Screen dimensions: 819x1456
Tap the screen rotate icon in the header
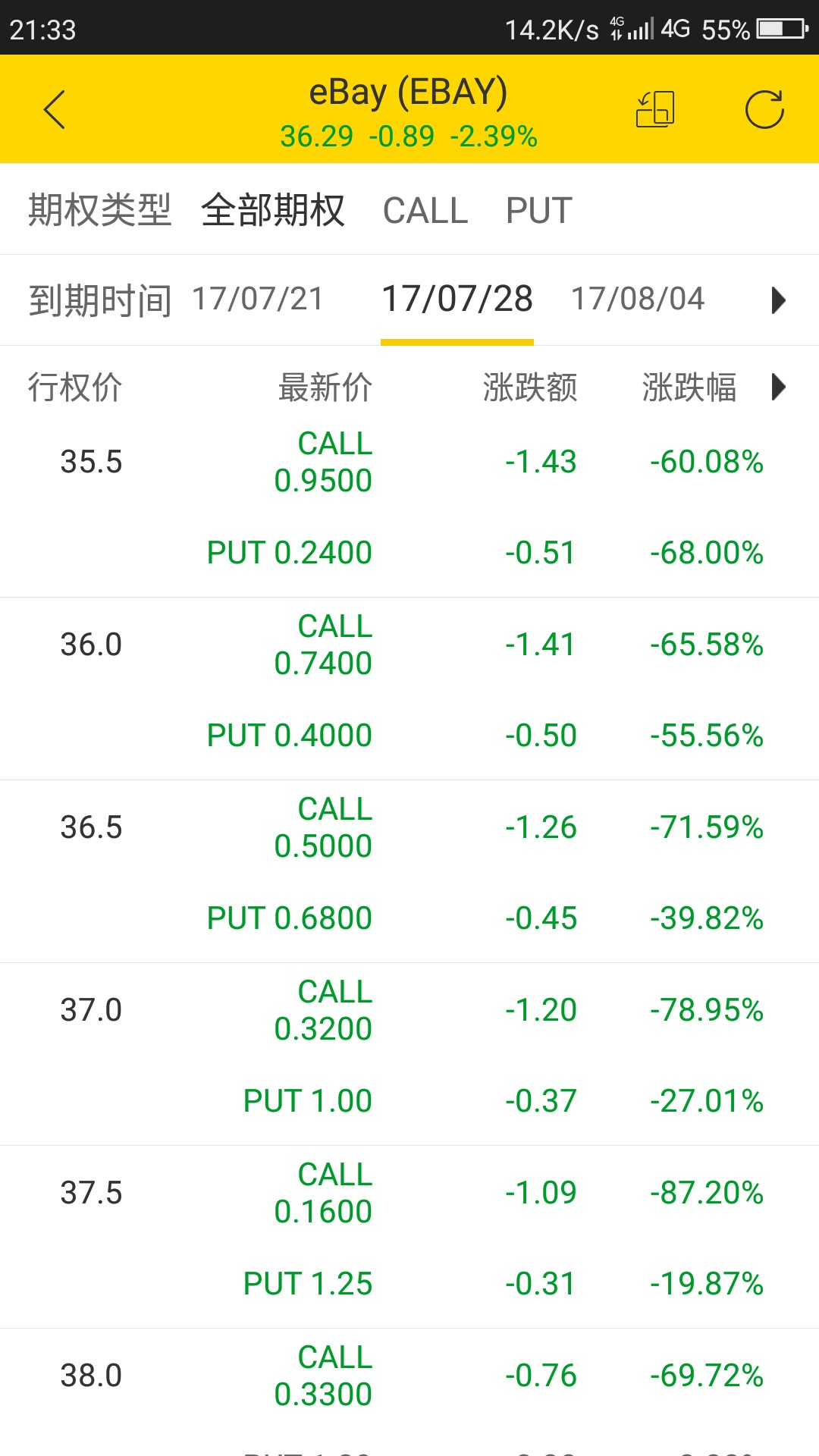[655, 109]
